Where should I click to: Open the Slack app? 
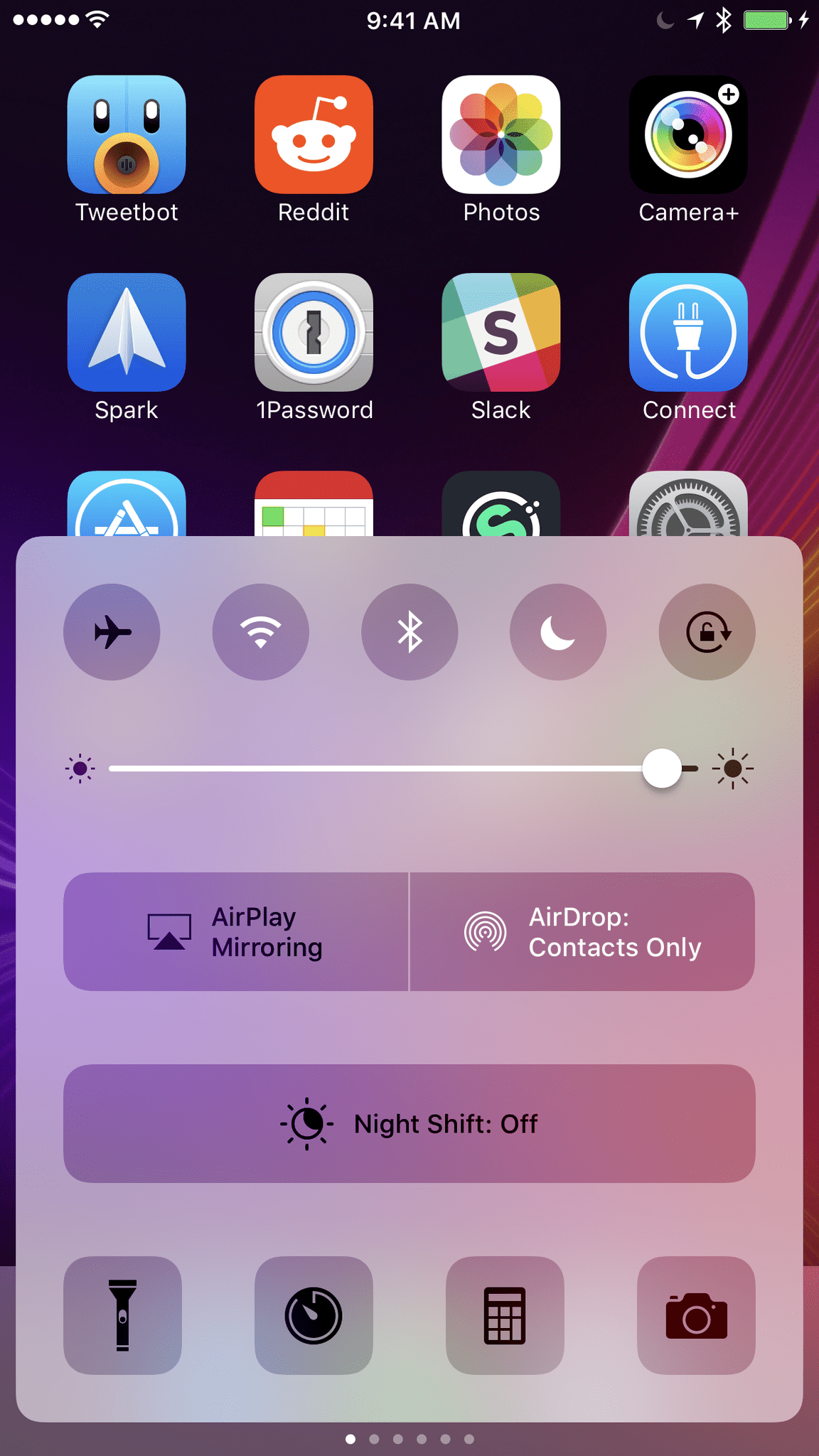pyautogui.click(x=501, y=333)
